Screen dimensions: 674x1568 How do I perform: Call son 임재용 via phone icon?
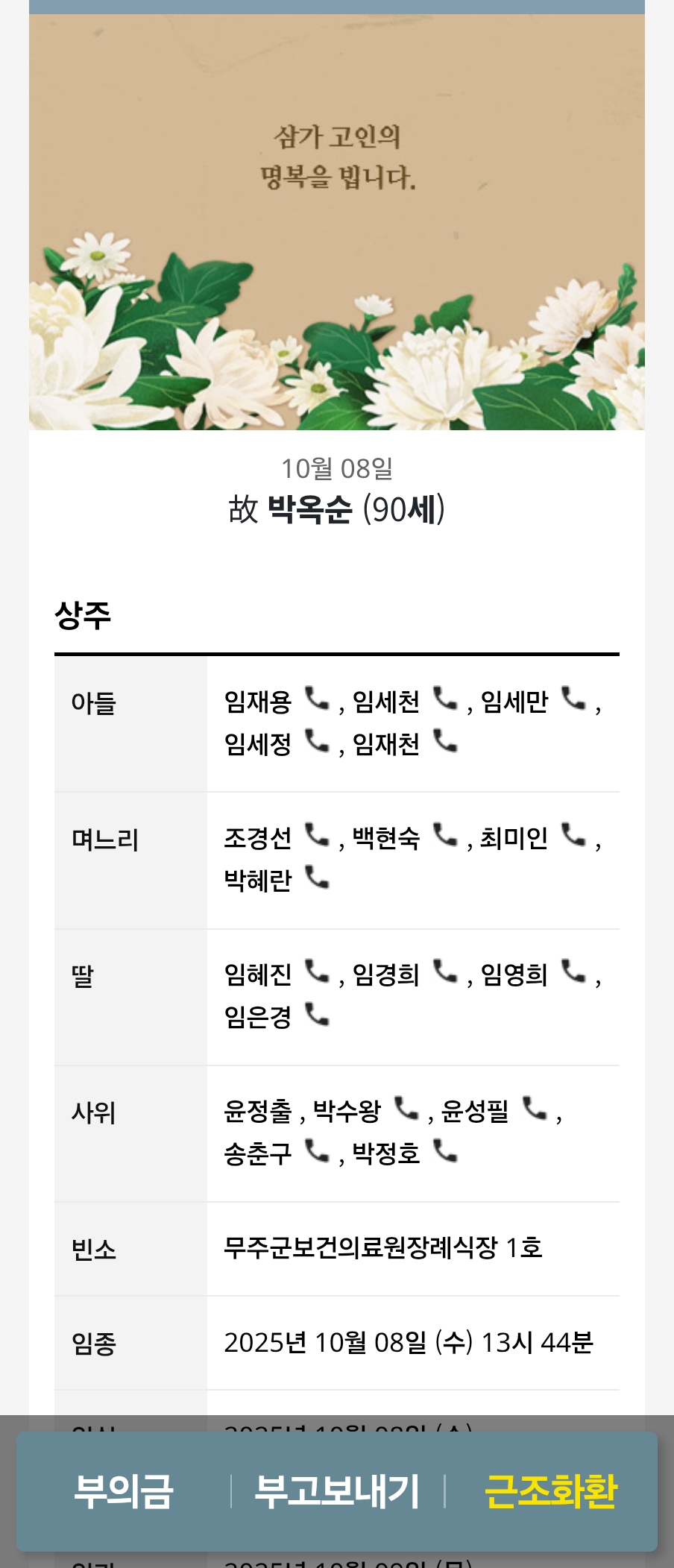pyautogui.click(x=318, y=699)
